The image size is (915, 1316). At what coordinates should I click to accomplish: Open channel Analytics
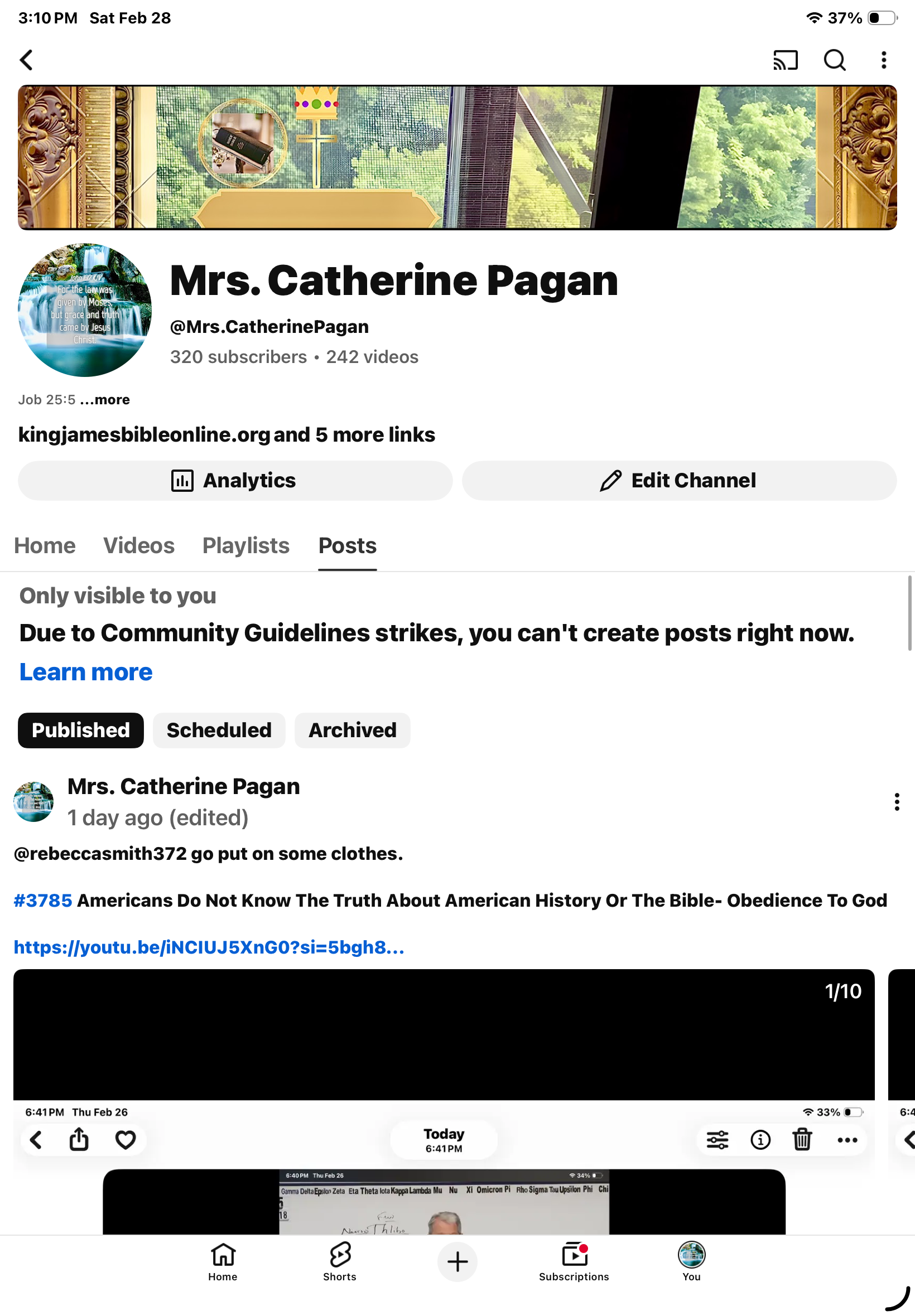coord(235,480)
